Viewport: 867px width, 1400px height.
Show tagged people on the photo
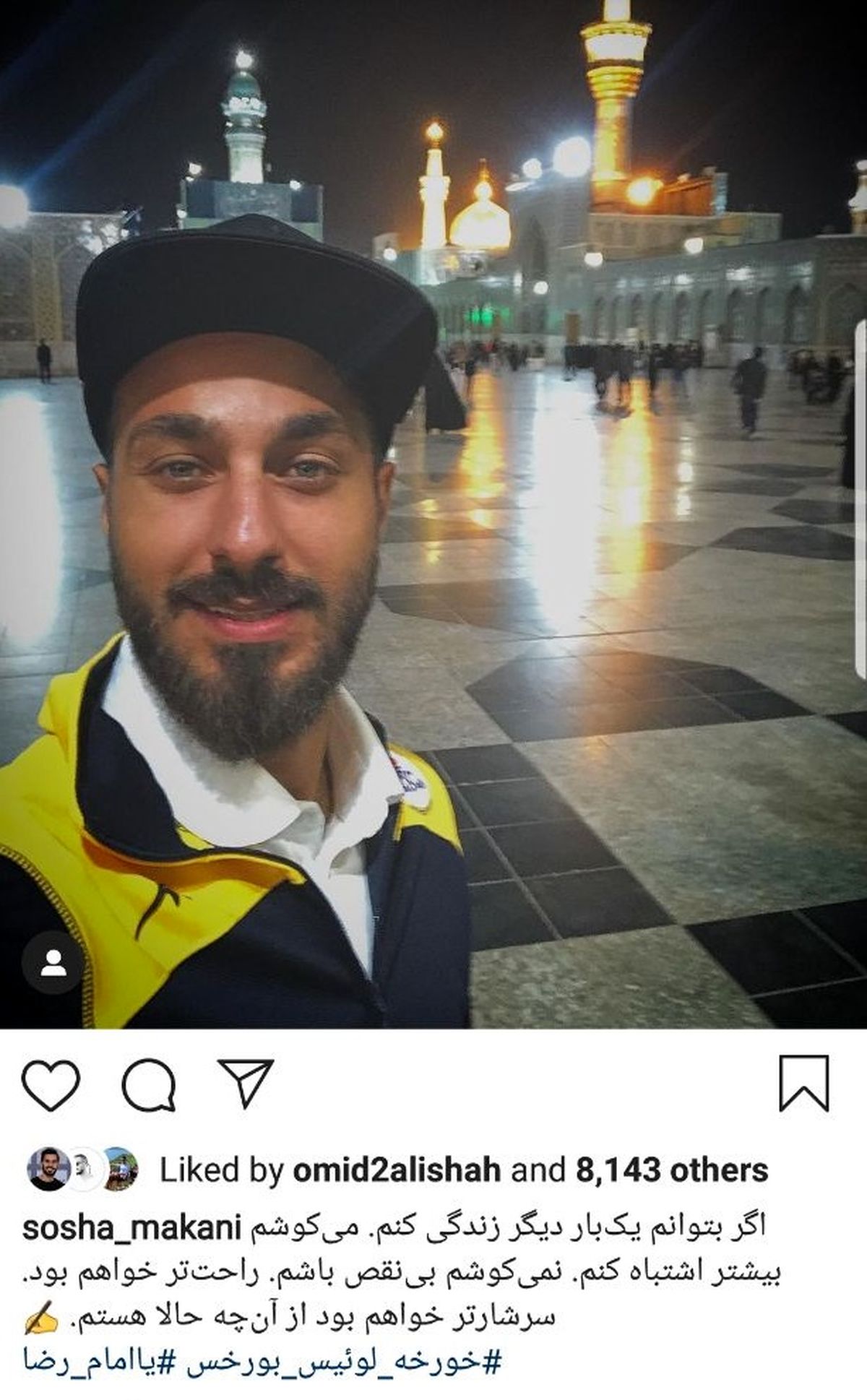(53, 963)
